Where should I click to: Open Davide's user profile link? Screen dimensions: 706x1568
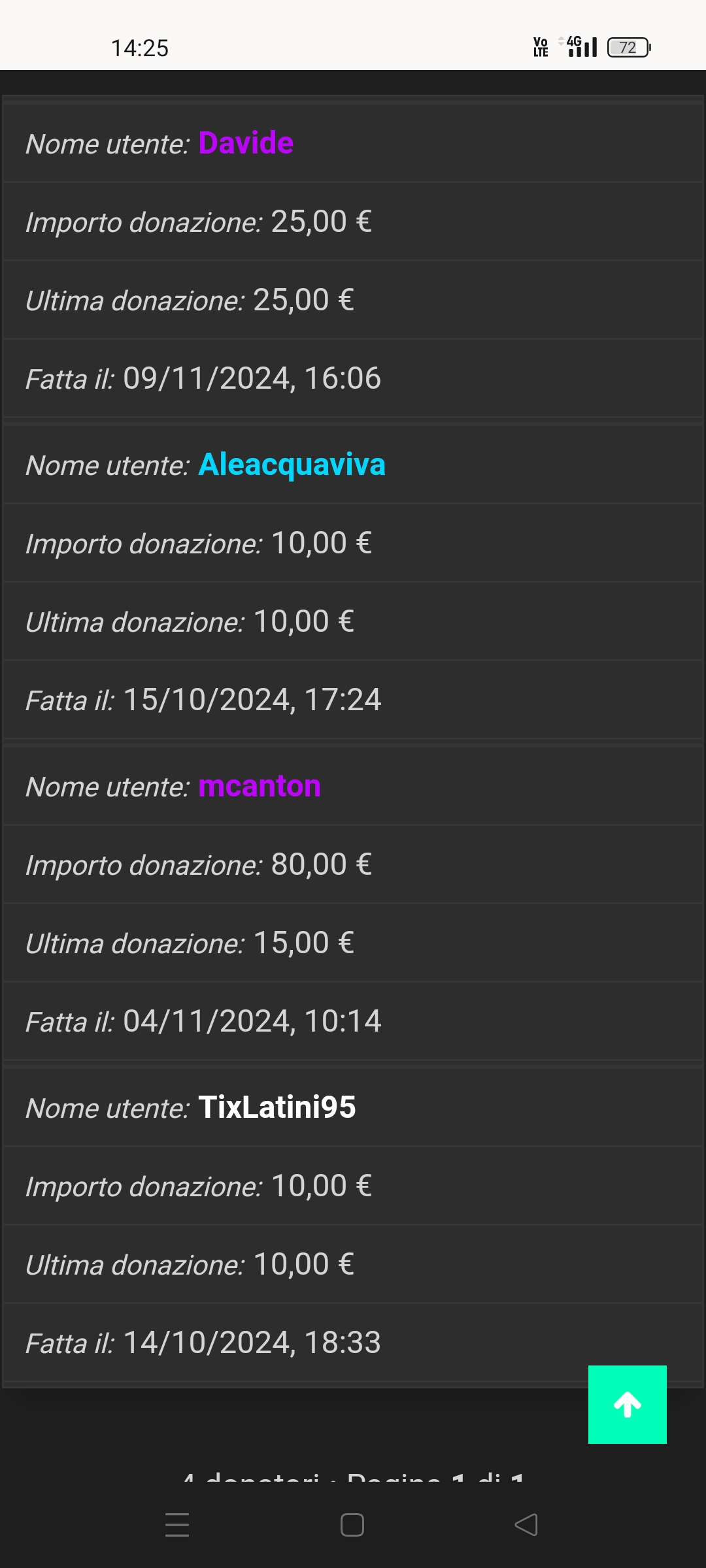point(246,143)
